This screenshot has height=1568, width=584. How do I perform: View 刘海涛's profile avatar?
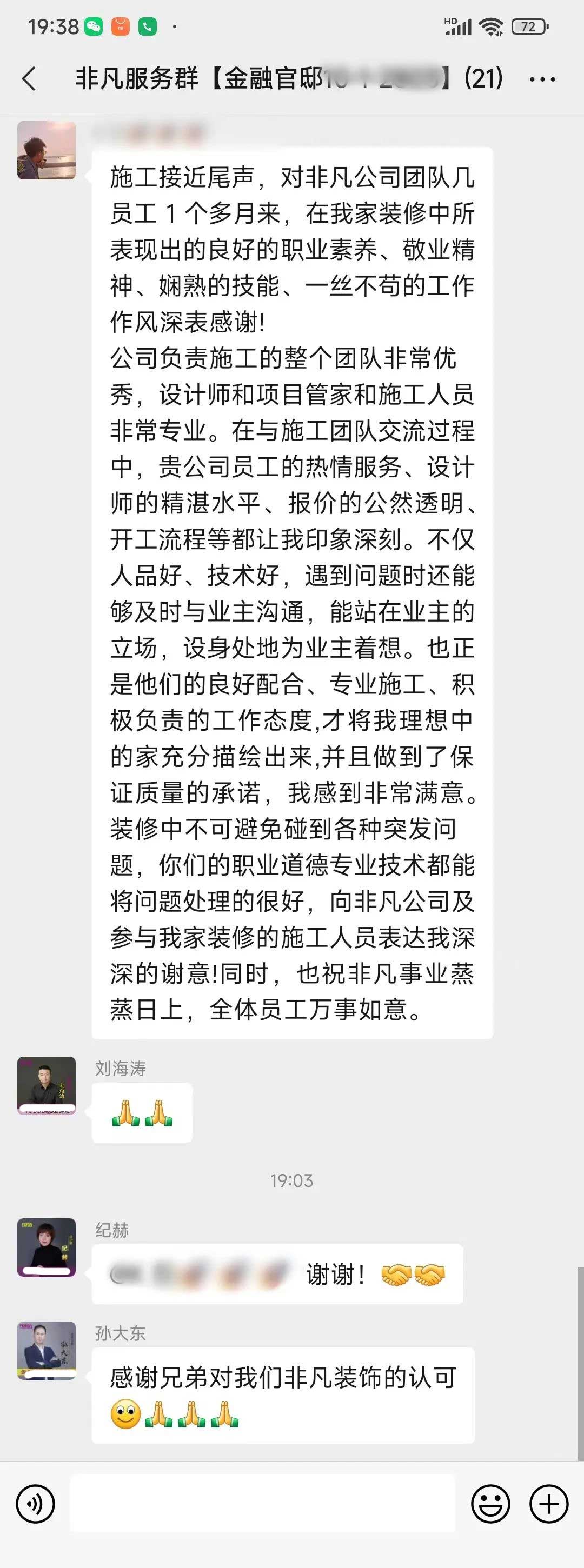tap(47, 1085)
